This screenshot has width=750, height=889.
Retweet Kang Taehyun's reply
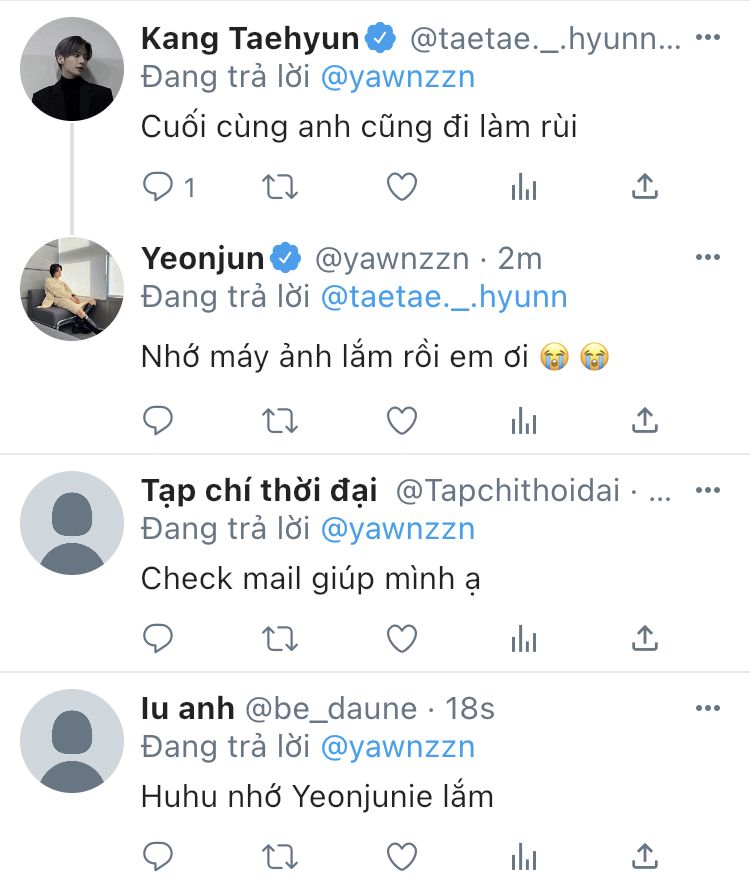pos(280,186)
